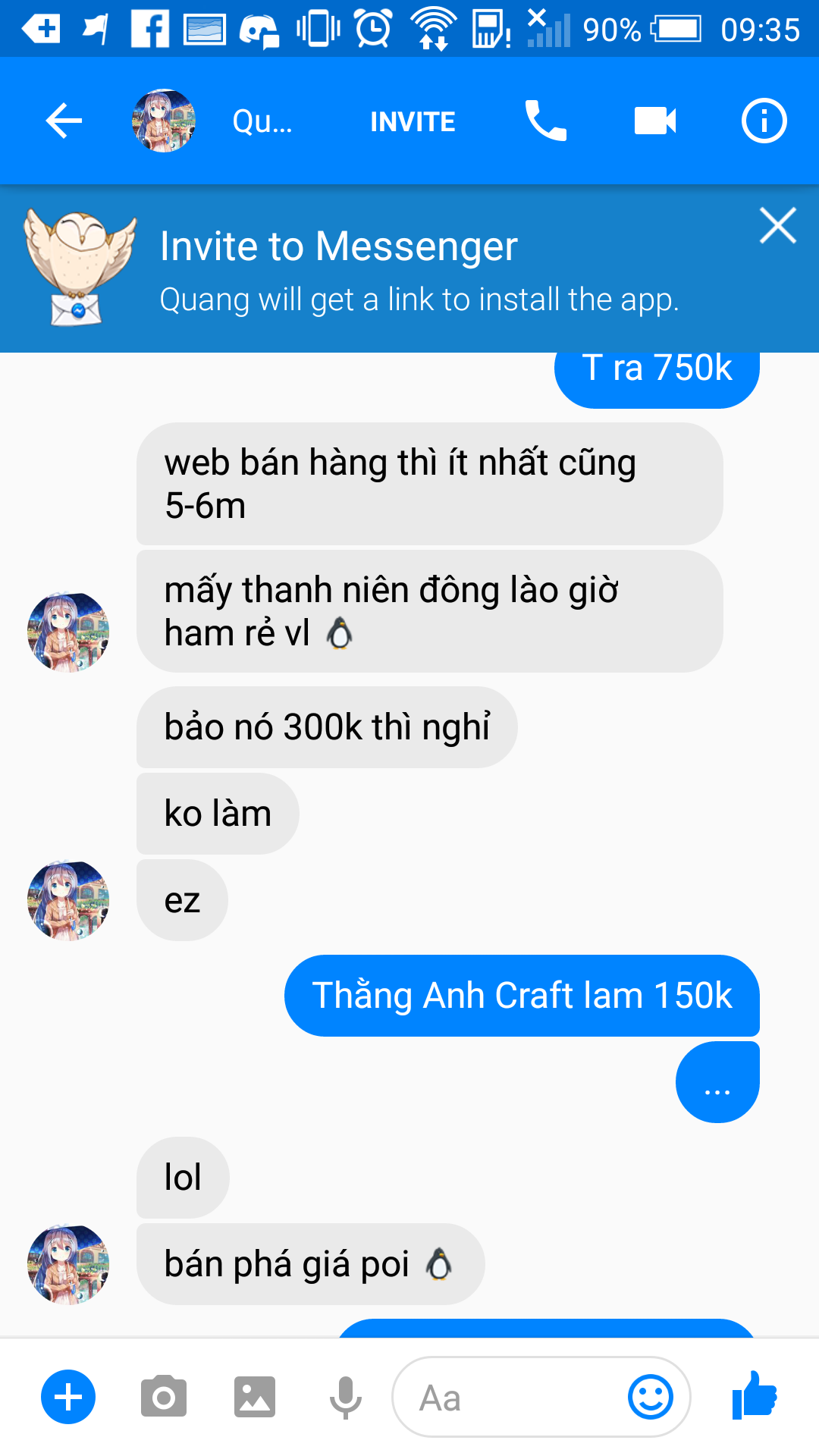Open conversation info
The height and width of the screenshot is (1456, 819).
click(x=764, y=120)
